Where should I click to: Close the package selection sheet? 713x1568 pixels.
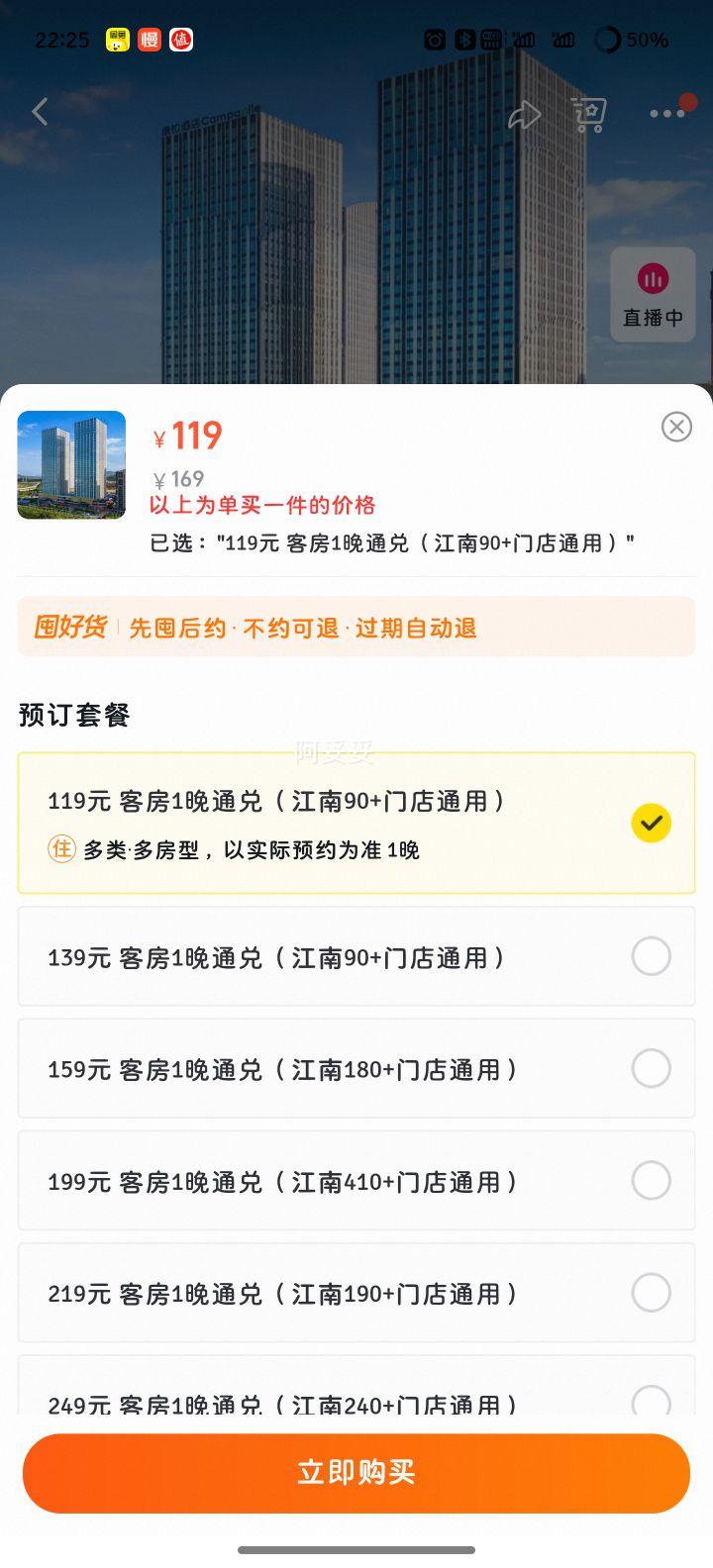click(676, 427)
